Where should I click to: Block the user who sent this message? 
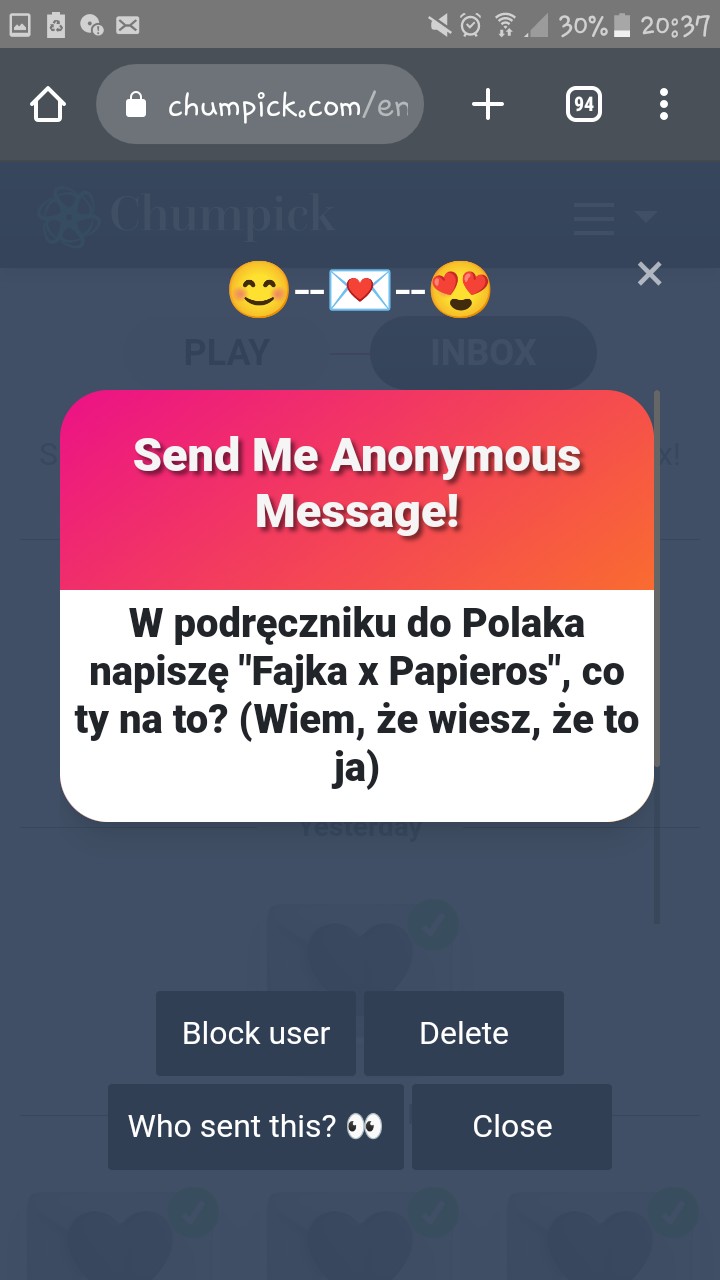pyautogui.click(x=256, y=1033)
